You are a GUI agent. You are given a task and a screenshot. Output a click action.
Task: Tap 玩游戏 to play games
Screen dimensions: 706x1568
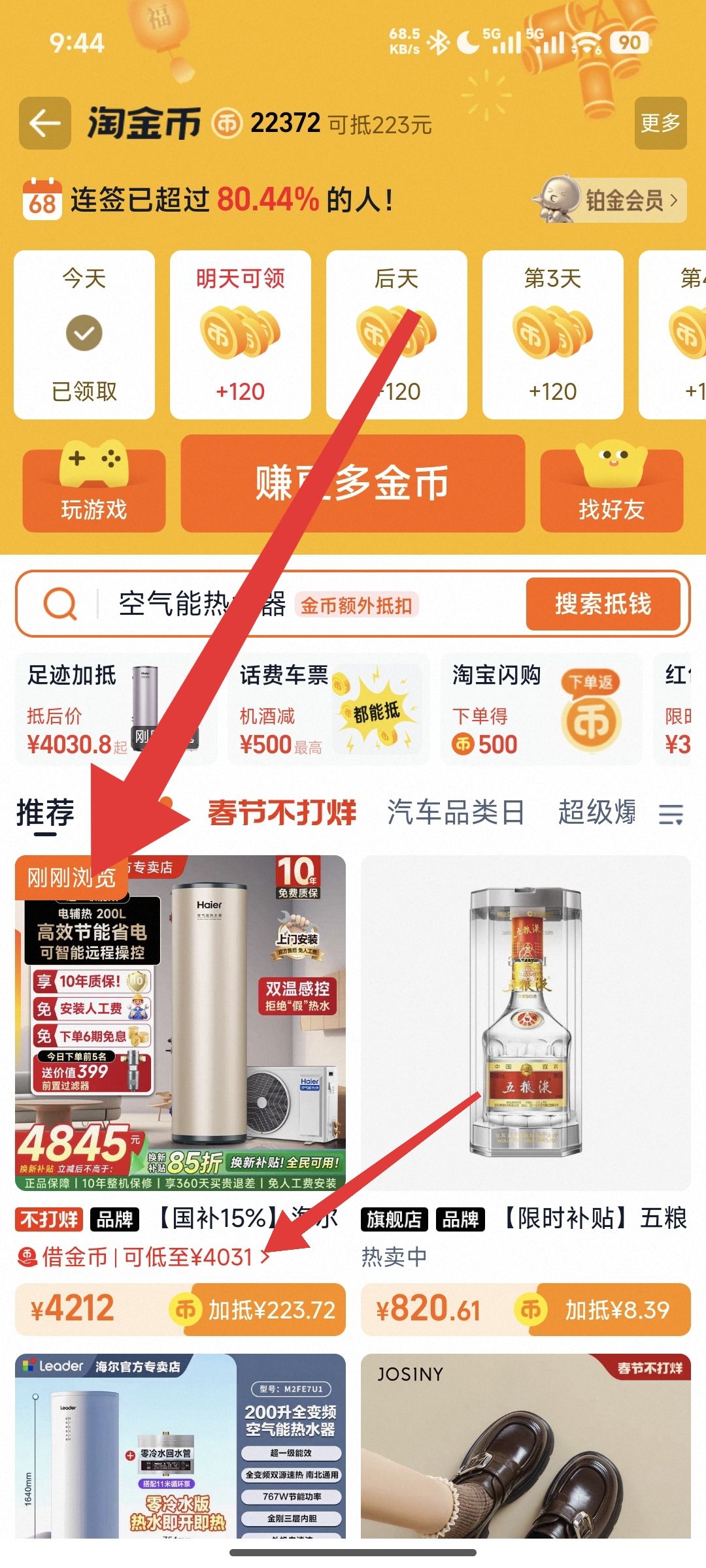point(94,490)
